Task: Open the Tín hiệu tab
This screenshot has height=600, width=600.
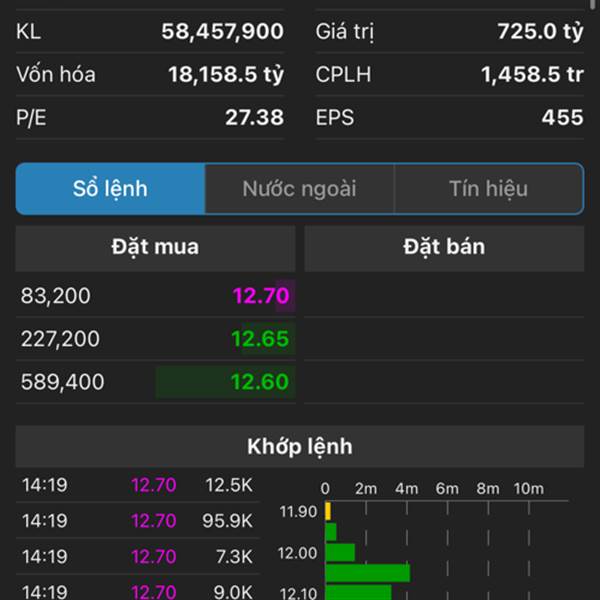Action: pos(488,189)
